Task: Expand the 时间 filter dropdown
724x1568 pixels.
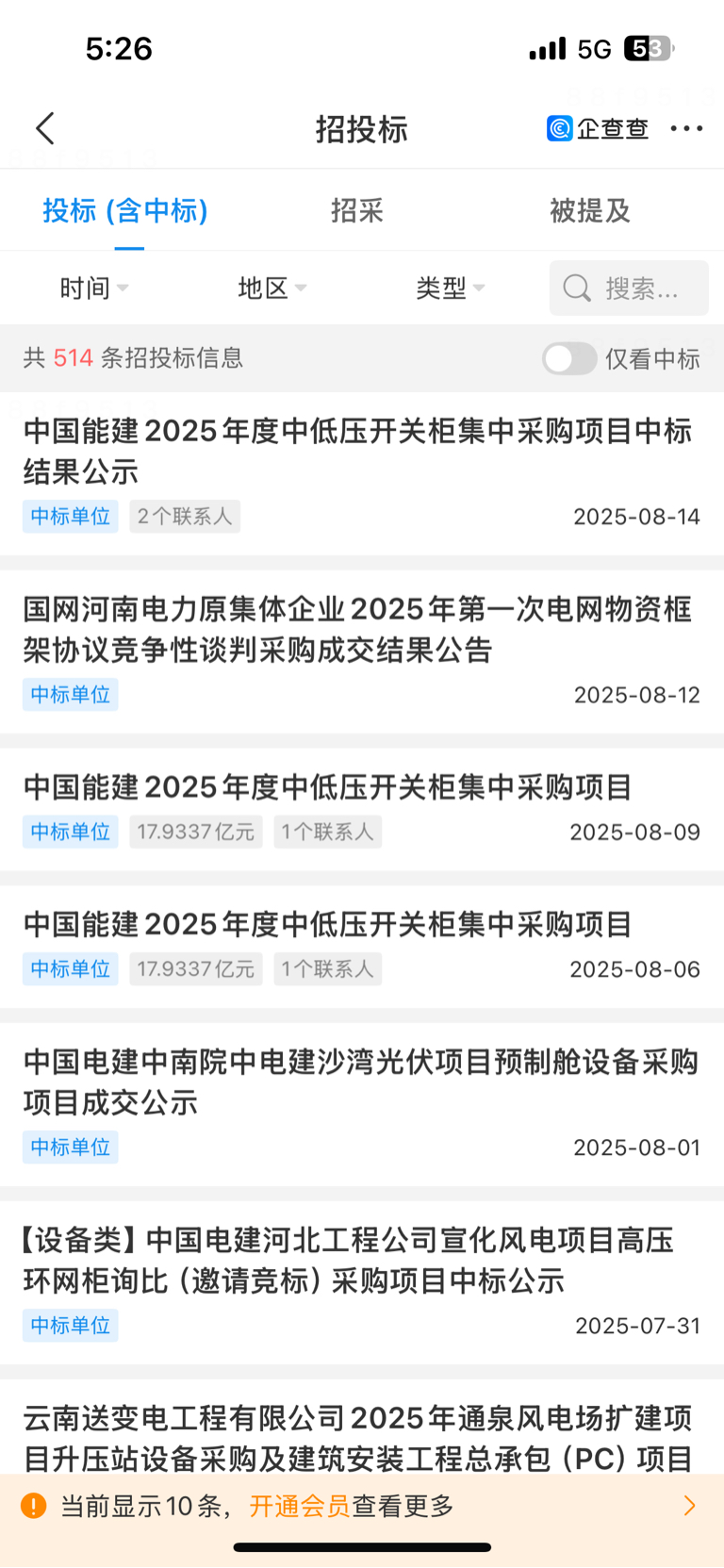Action: pyautogui.click(x=94, y=288)
